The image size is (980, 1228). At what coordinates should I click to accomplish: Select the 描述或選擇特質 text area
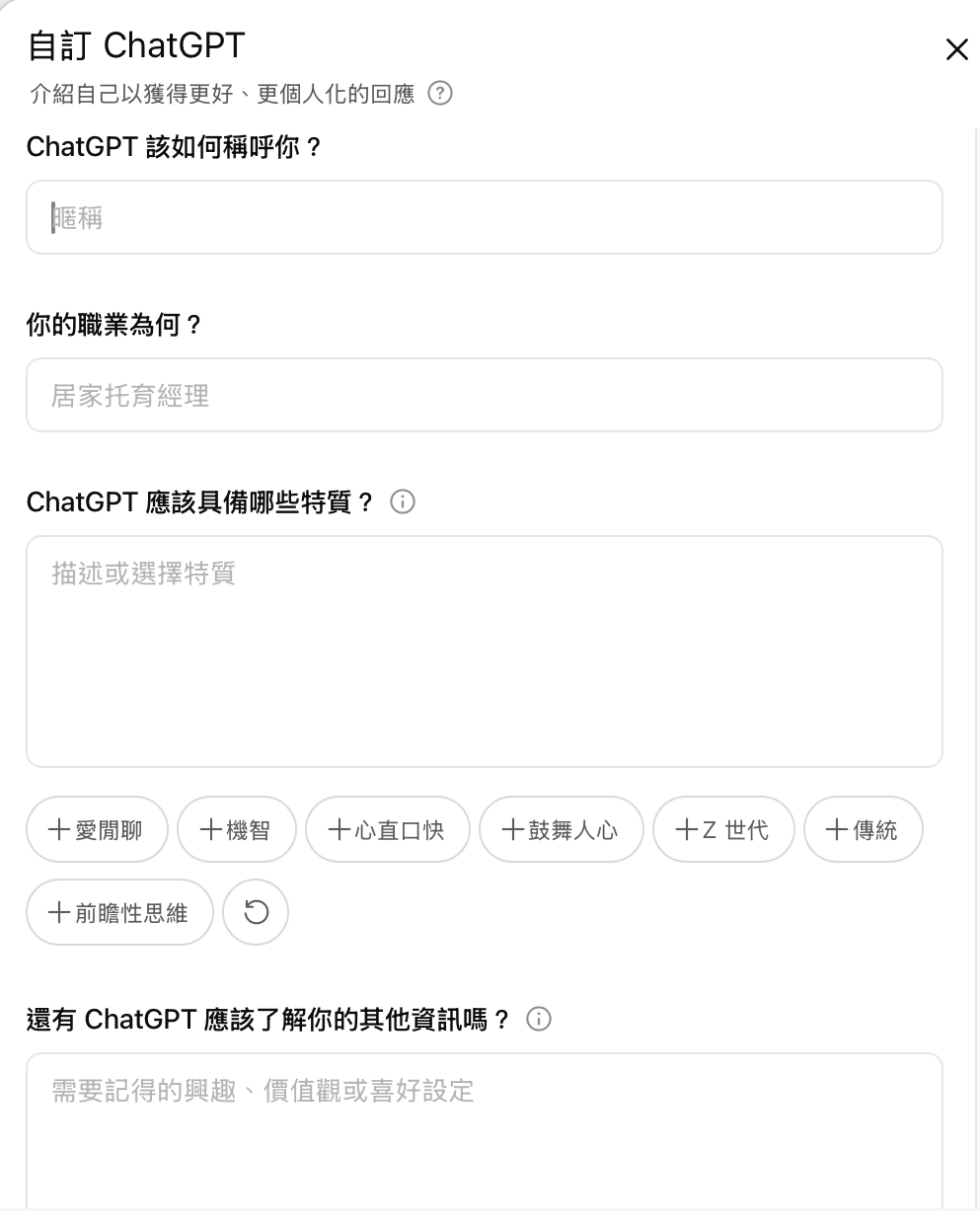point(484,652)
